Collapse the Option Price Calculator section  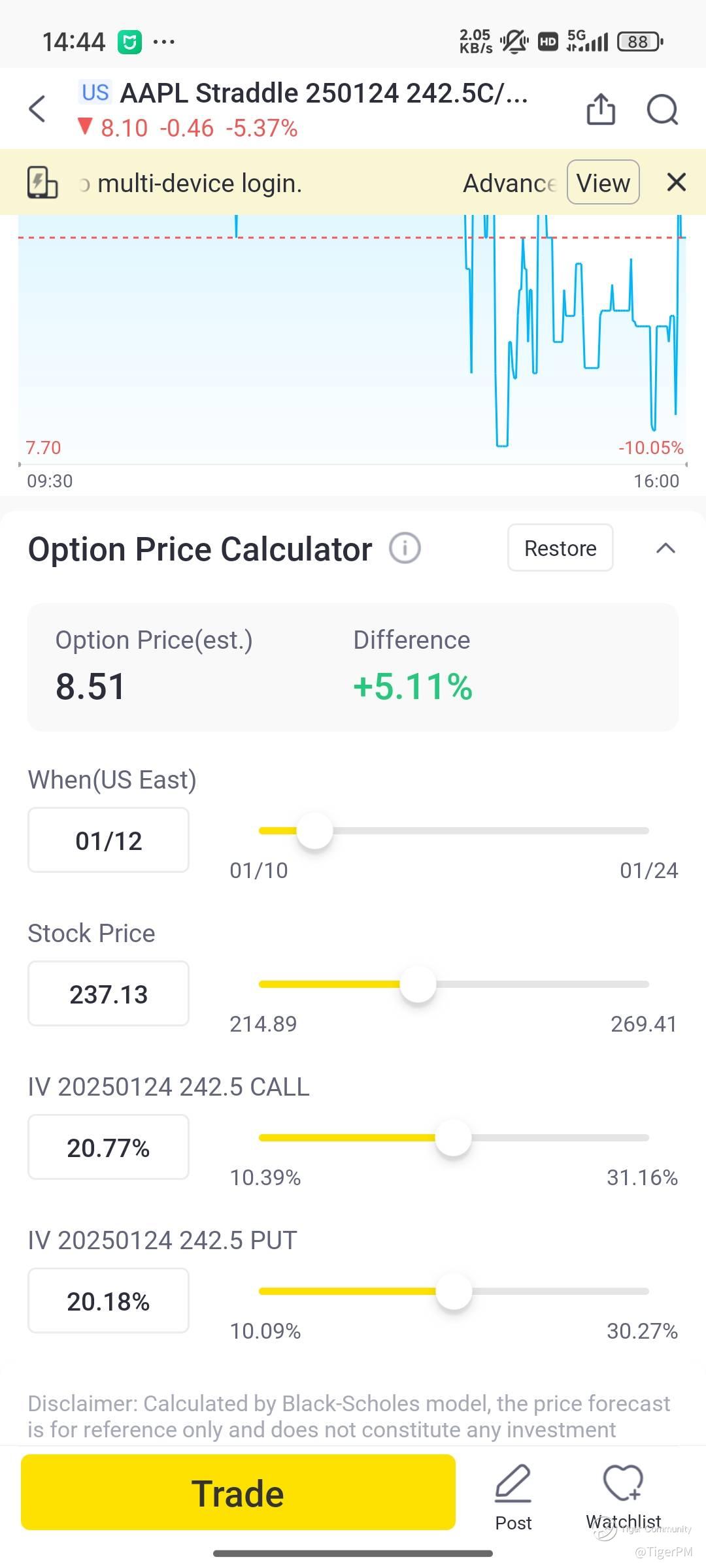click(665, 548)
